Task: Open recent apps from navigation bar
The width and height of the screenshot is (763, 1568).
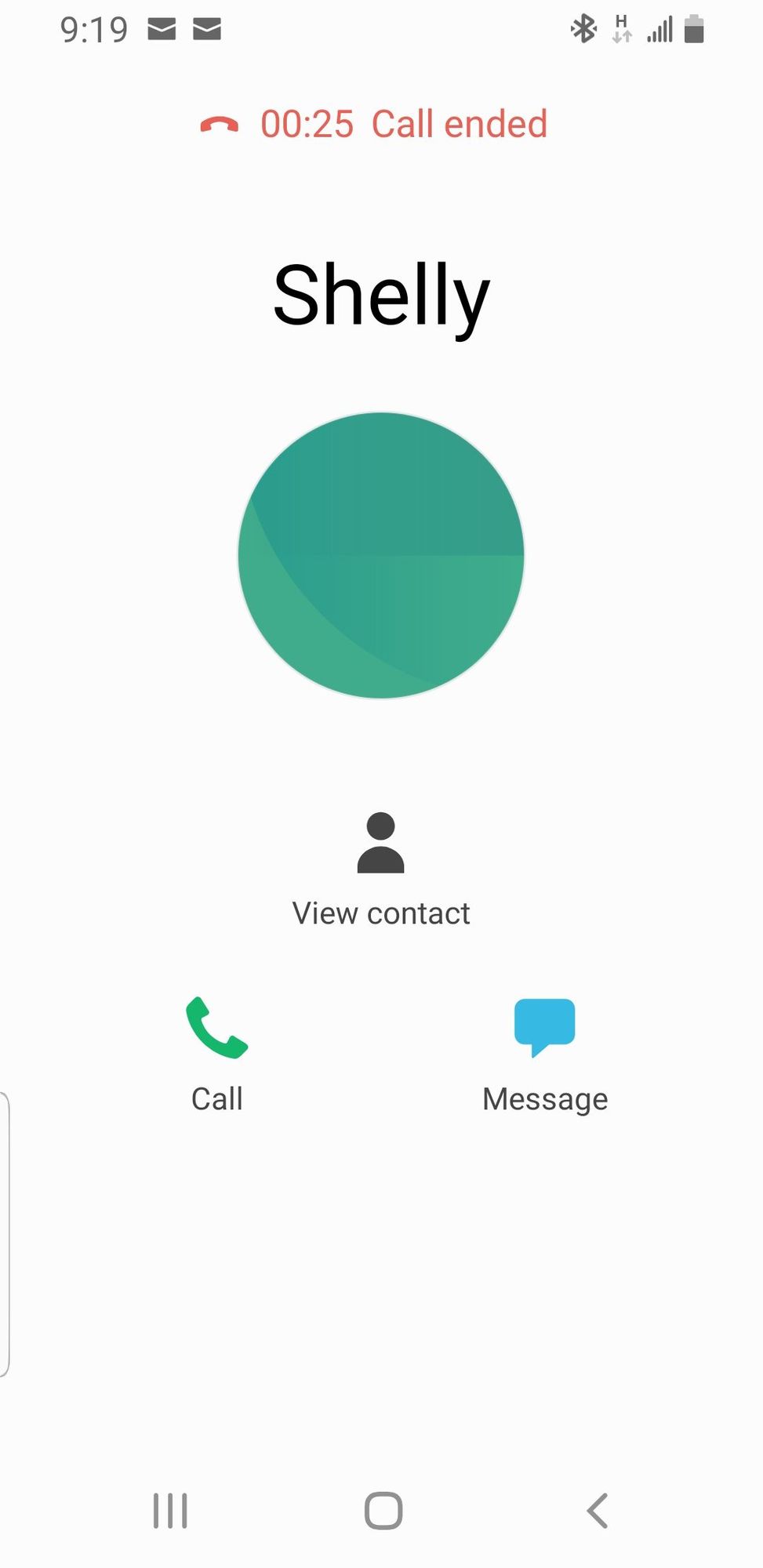Action: 170,1511
